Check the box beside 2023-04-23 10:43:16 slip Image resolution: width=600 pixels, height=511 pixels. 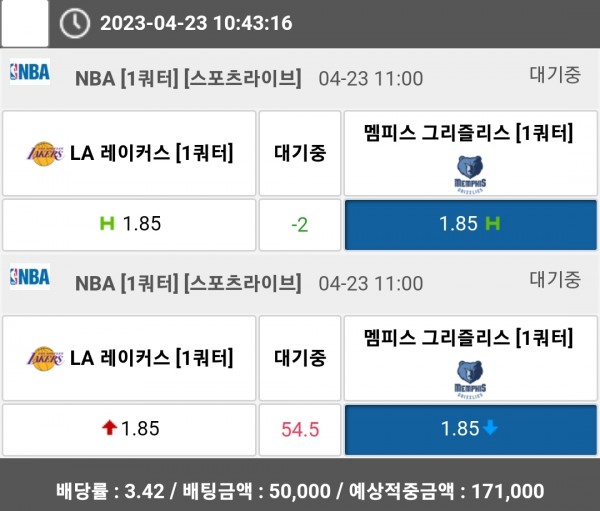point(24,23)
